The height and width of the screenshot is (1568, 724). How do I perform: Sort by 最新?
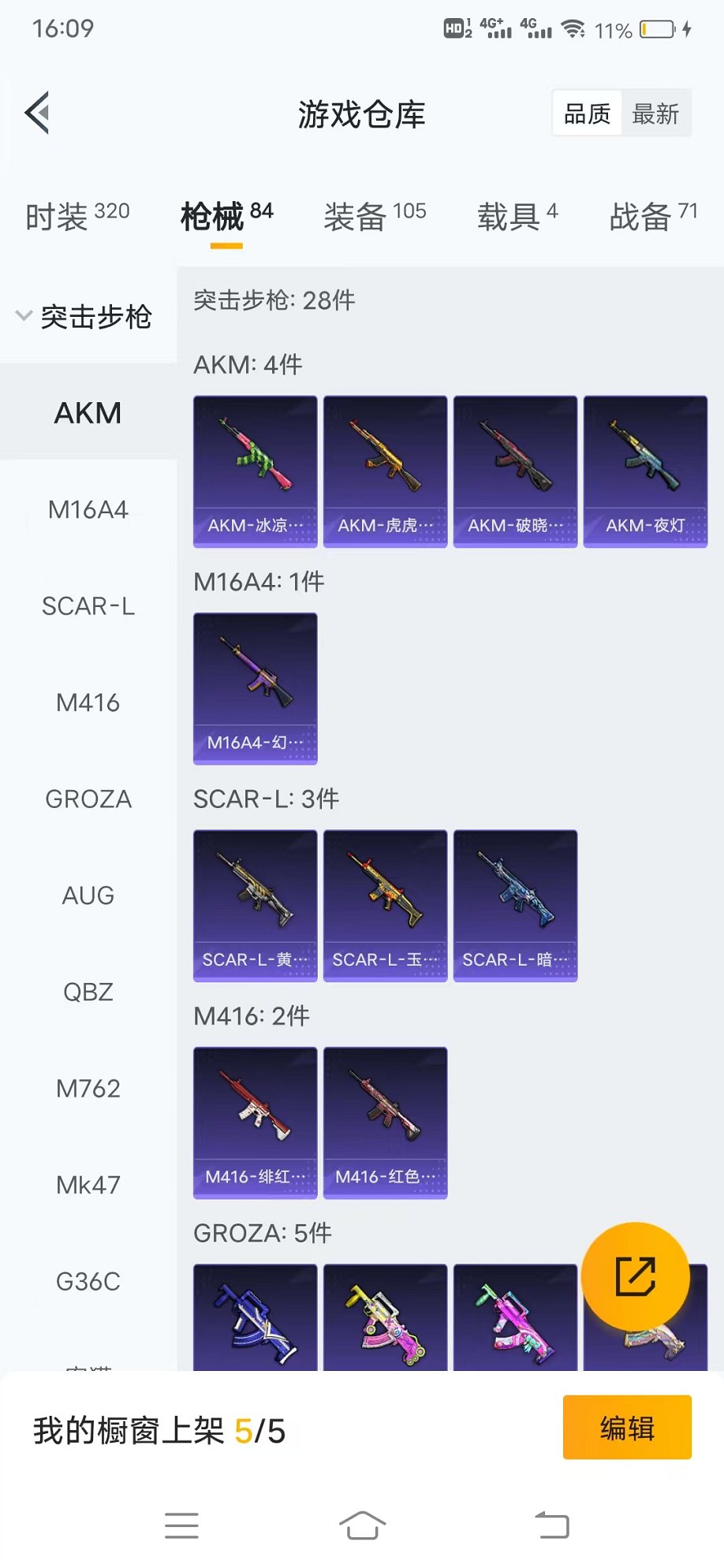click(655, 114)
